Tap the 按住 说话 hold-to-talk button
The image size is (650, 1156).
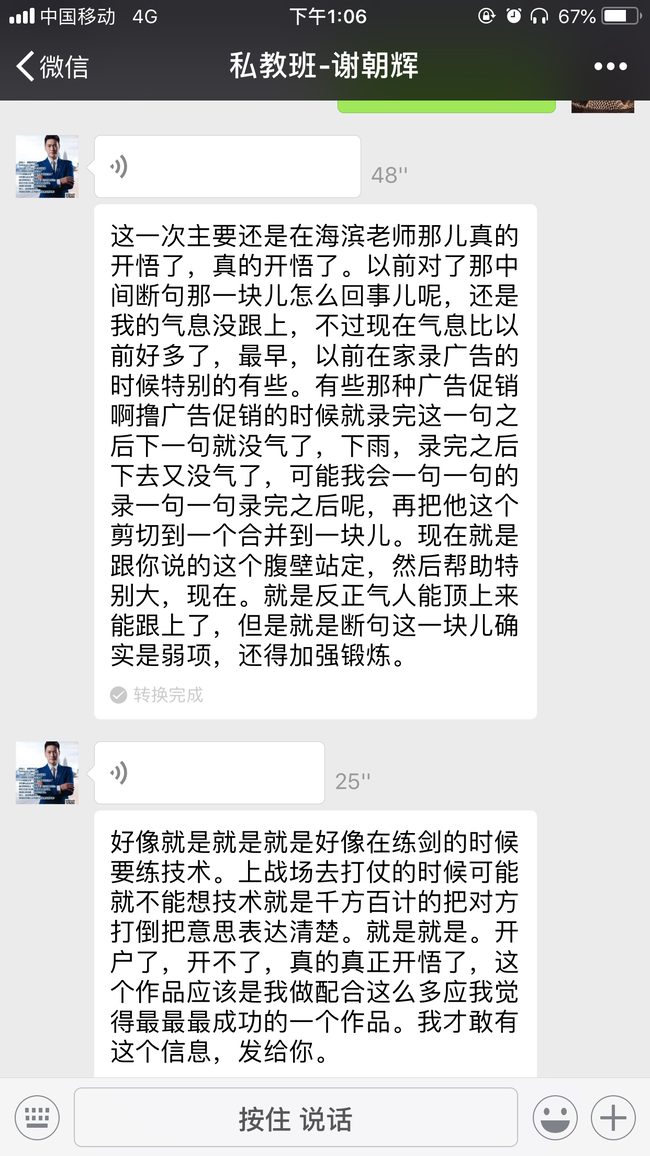pos(295,1117)
